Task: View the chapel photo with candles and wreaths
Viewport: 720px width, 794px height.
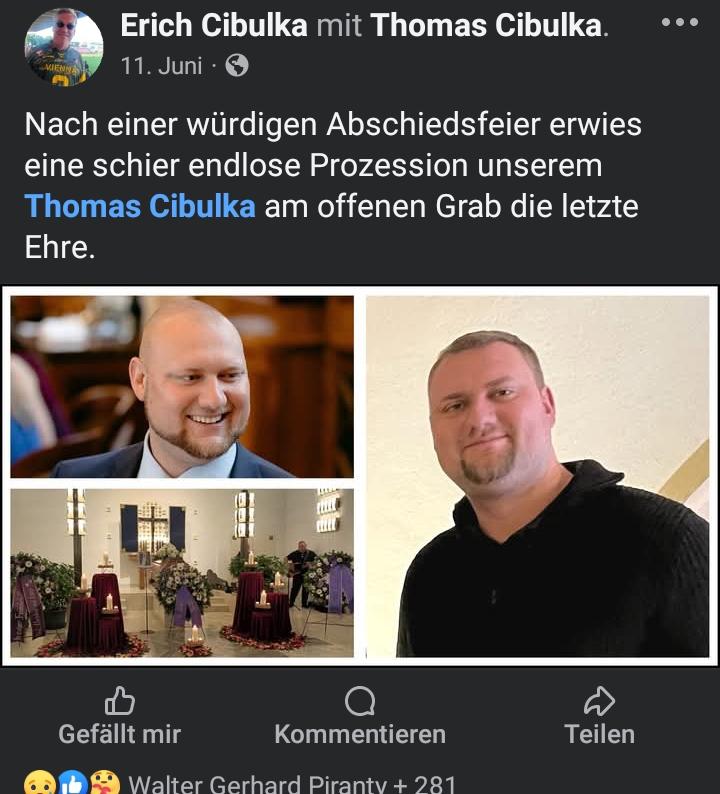Action: 182,572
